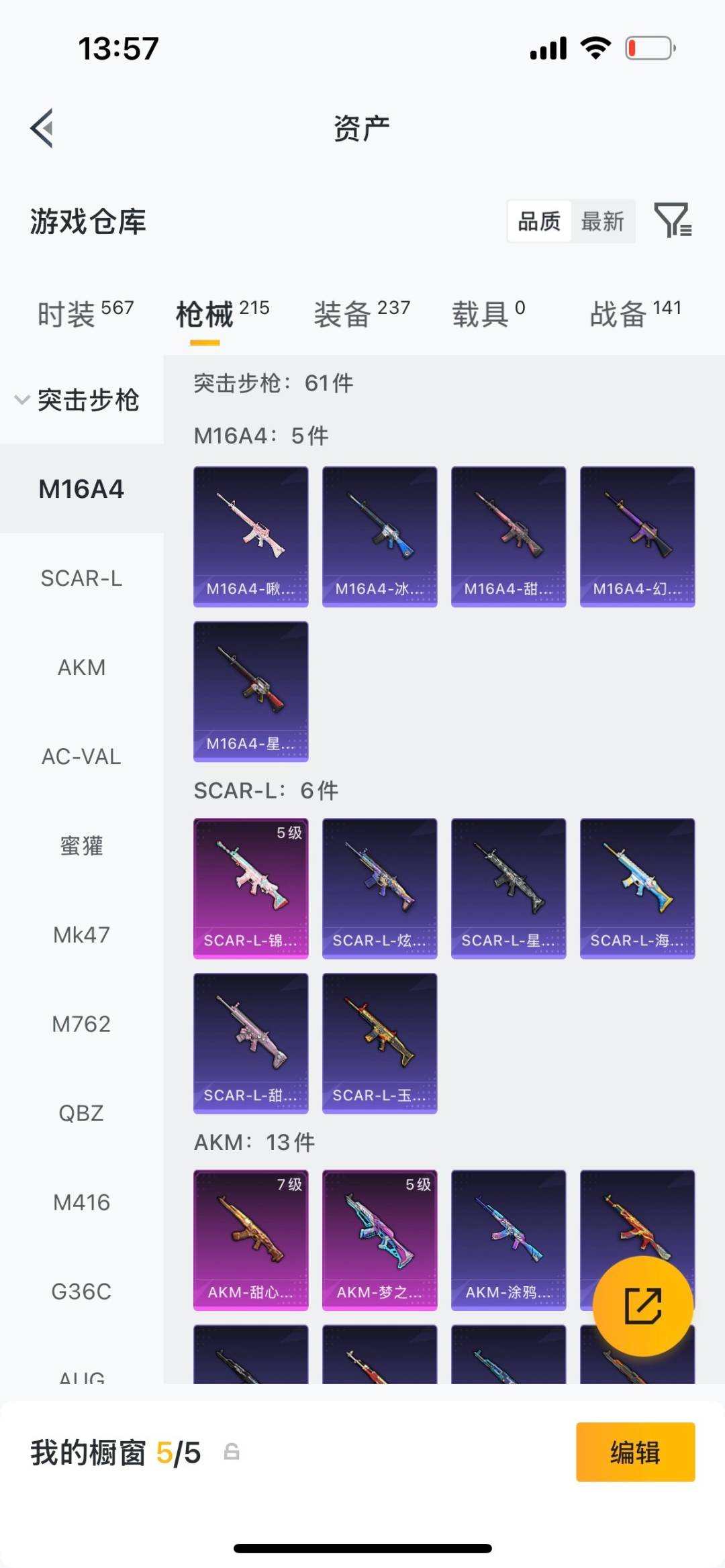Open the SCAR-L-玉 skin tile
The width and height of the screenshot is (725, 1568).
click(380, 1043)
